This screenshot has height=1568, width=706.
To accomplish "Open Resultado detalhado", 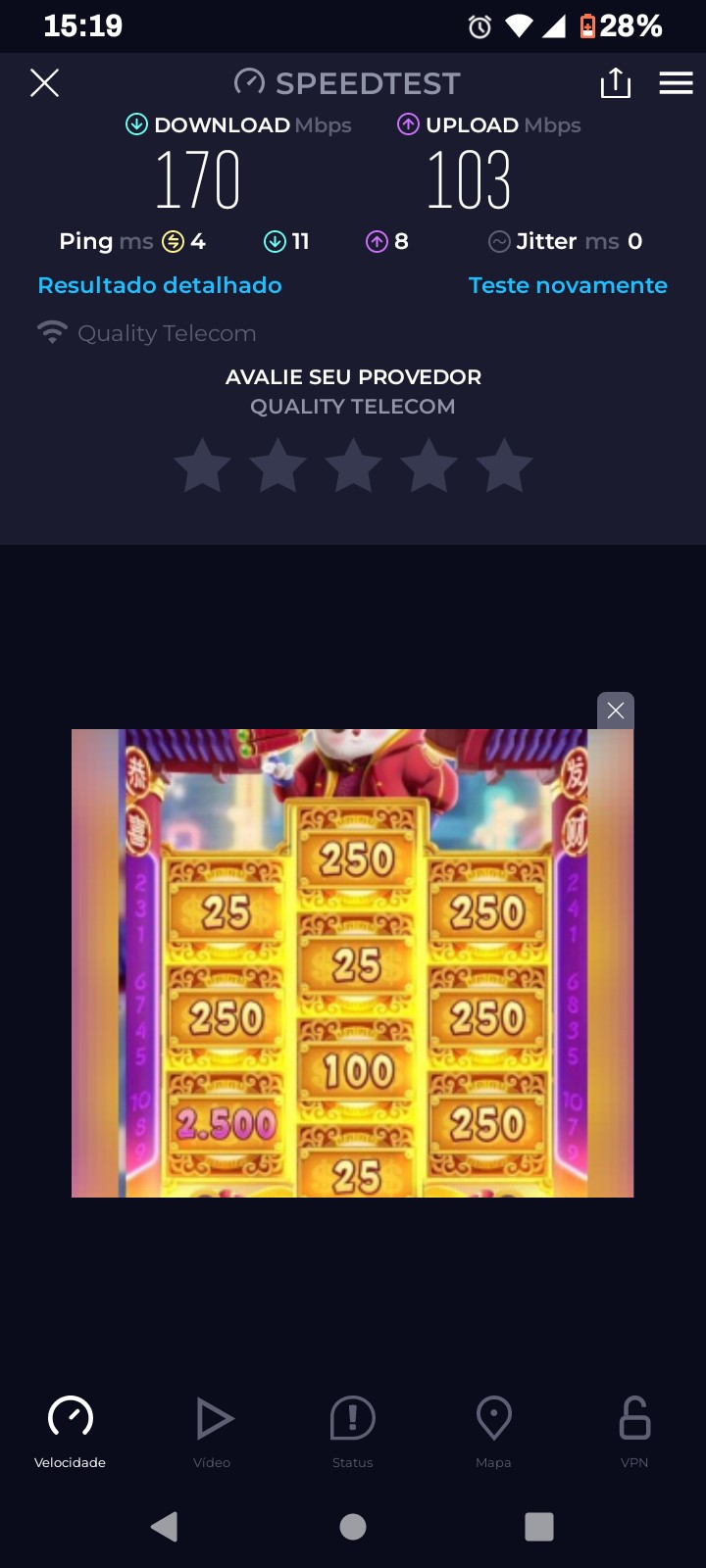I will point(160,285).
